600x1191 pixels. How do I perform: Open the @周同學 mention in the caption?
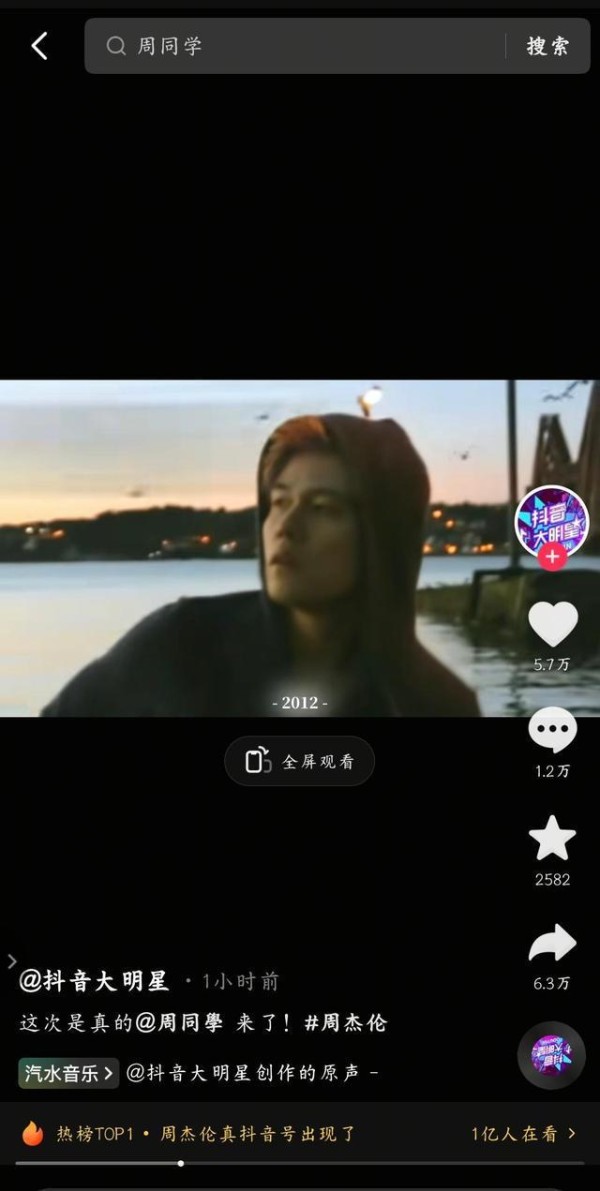[179, 1023]
